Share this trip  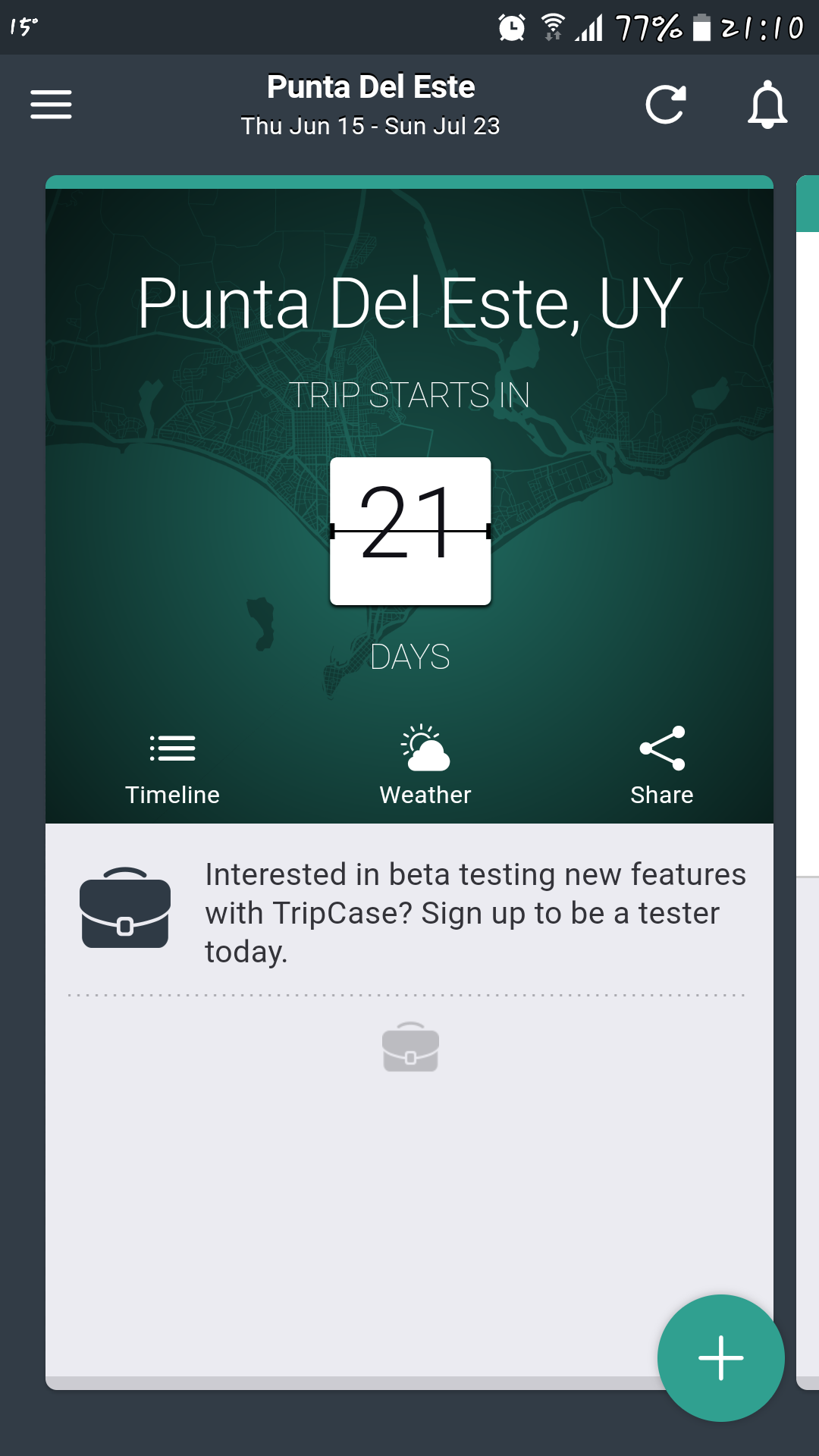coord(661,766)
